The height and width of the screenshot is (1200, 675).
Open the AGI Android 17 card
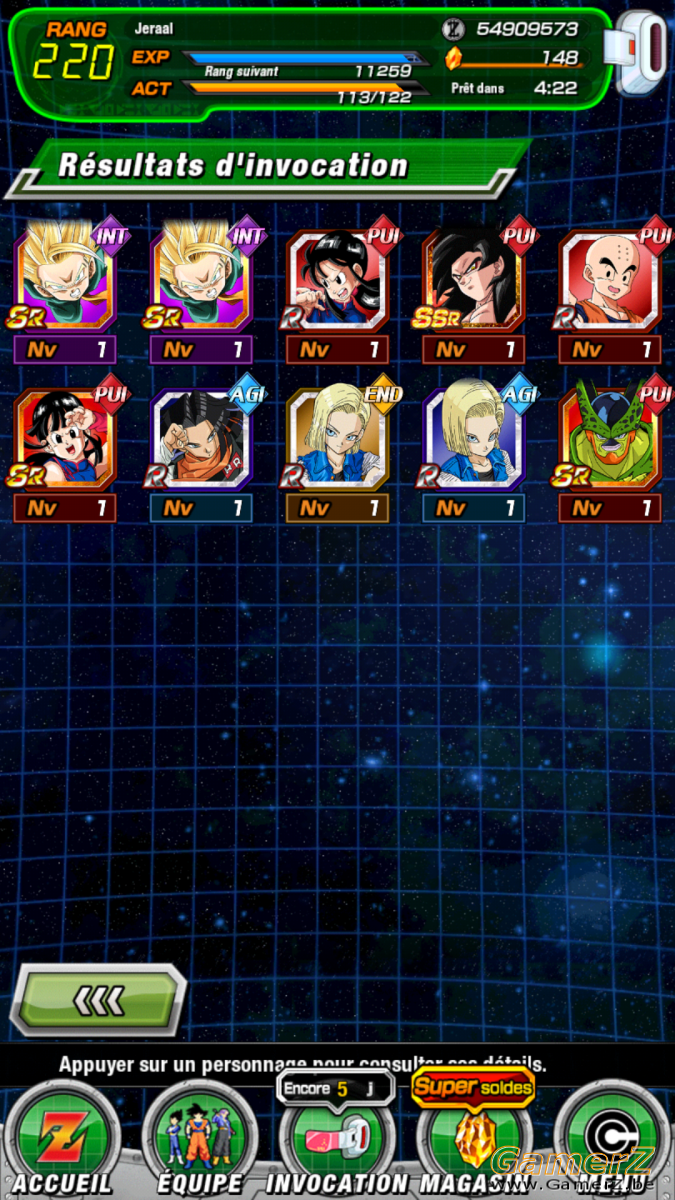tap(201, 438)
